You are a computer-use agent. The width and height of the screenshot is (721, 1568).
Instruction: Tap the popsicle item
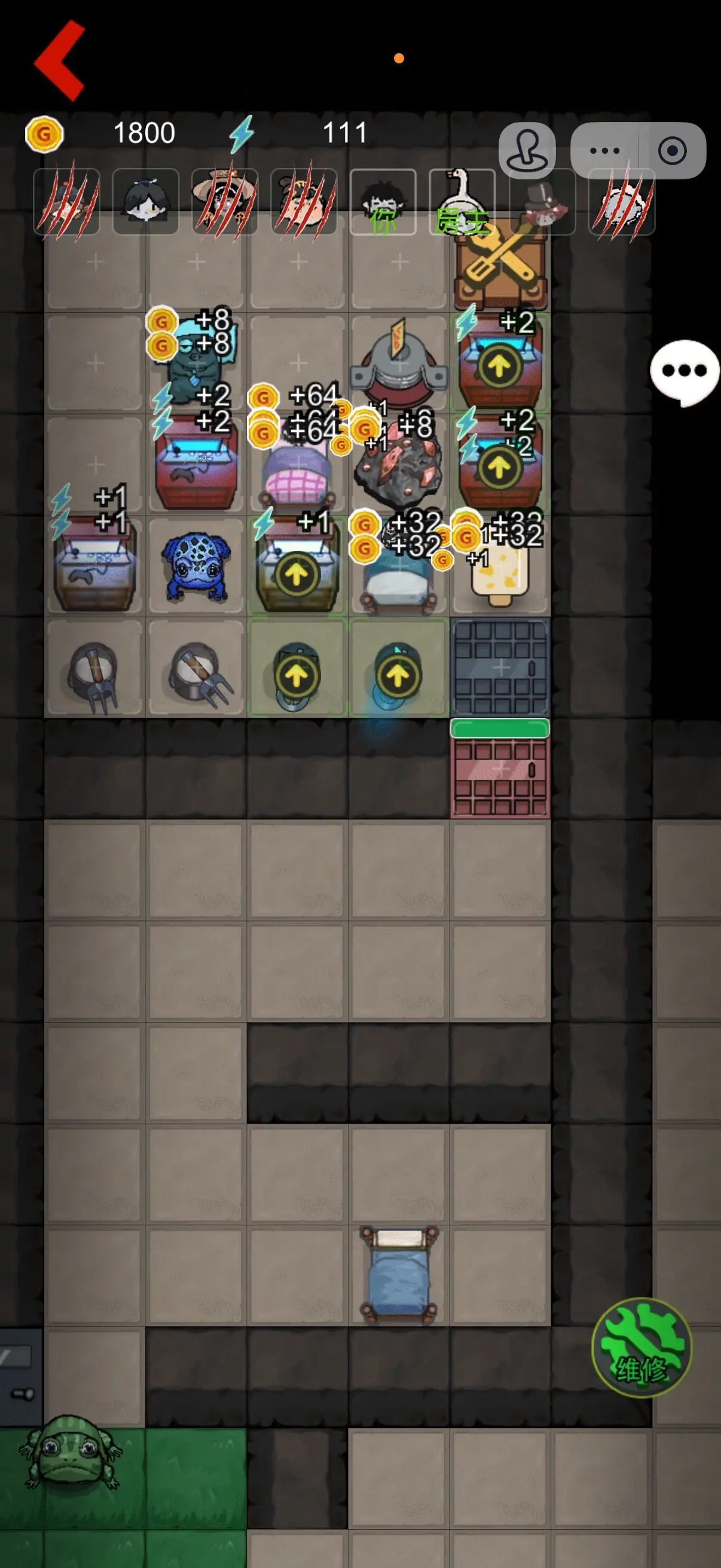tap(500, 572)
